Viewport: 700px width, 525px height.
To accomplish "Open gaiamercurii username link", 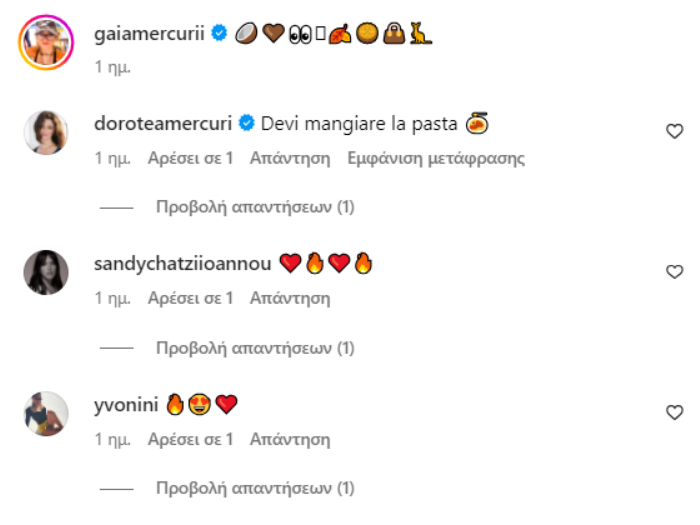I will pyautogui.click(x=149, y=34).
